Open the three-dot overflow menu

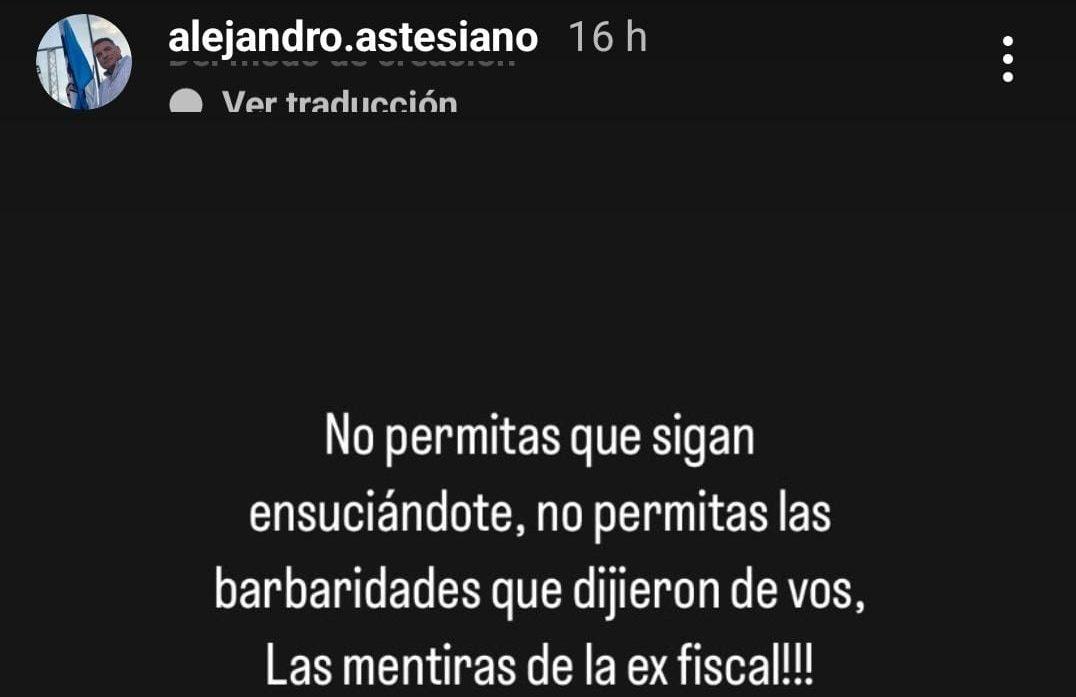[1007, 59]
